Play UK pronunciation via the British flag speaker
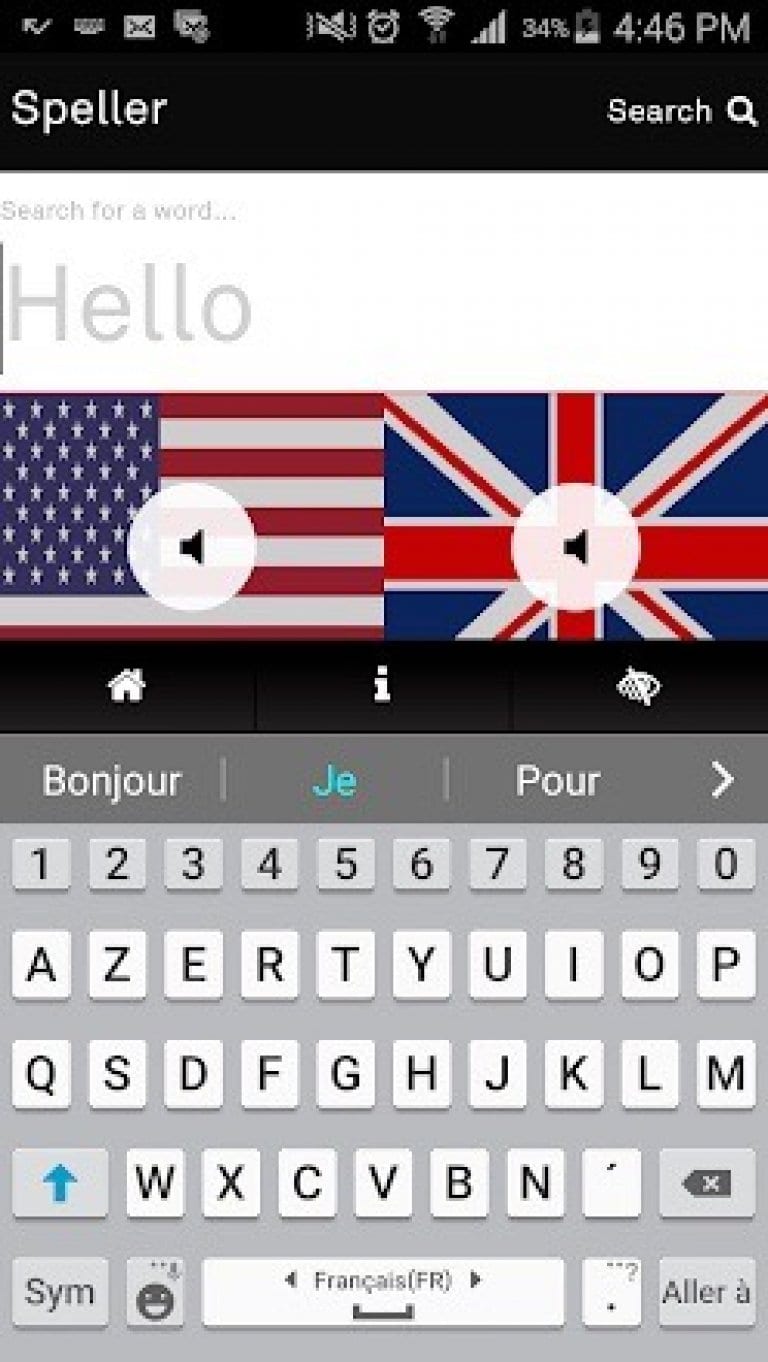 (575, 544)
